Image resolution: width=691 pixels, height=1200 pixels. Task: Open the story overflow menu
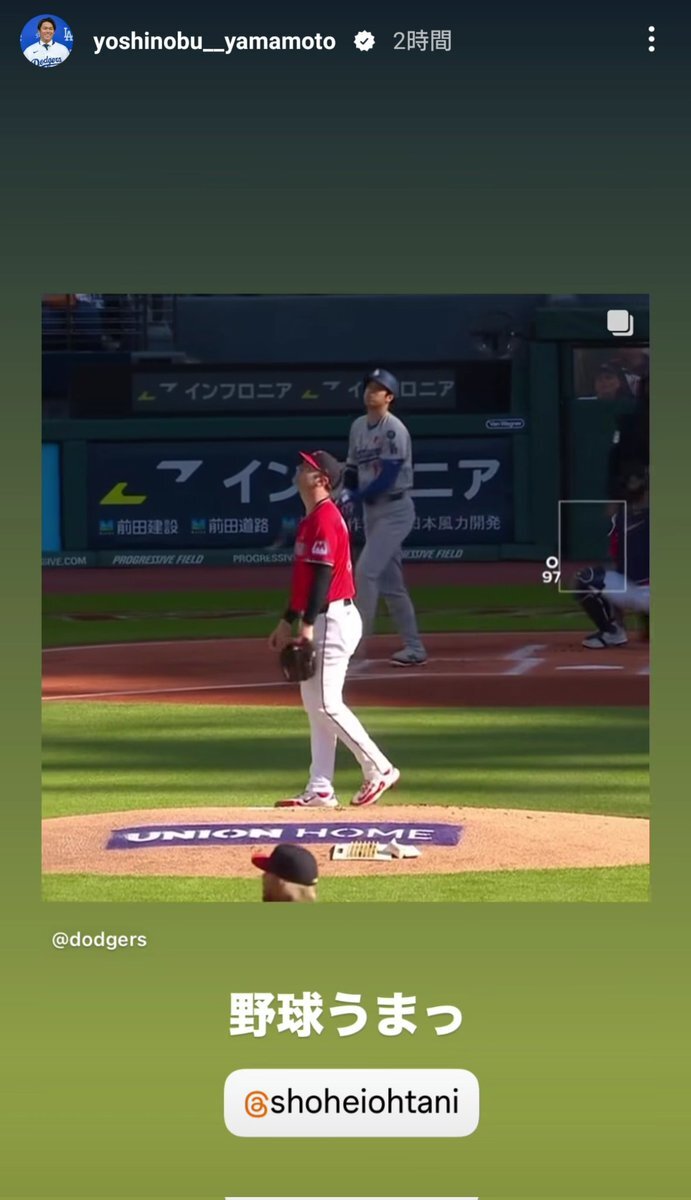point(651,40)
